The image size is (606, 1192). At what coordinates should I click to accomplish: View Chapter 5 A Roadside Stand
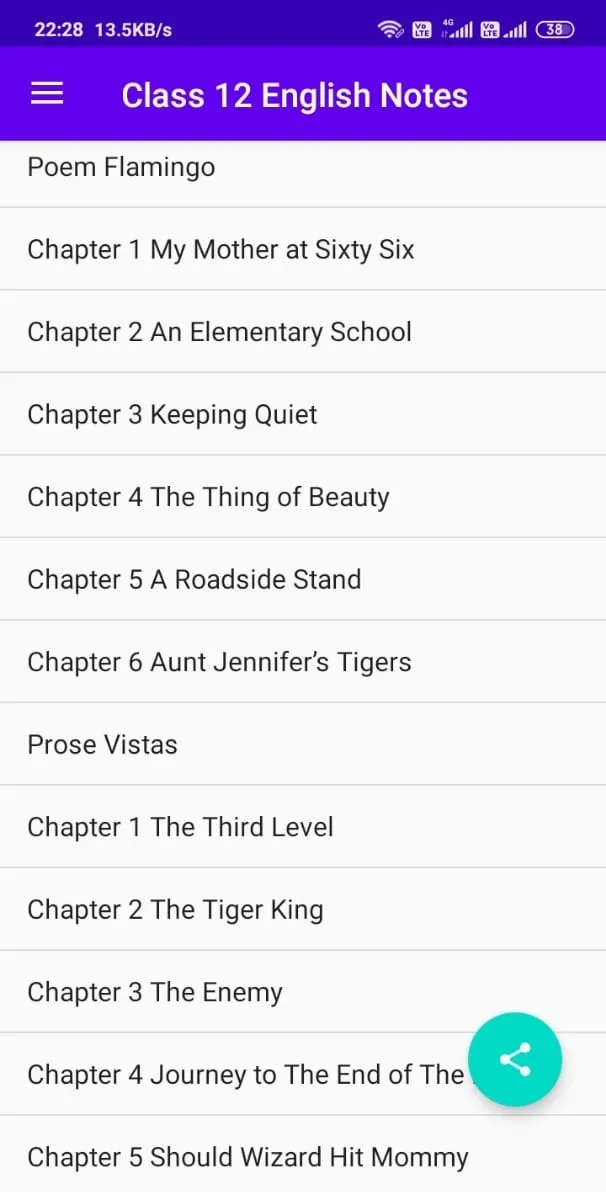tap(303, 579)
